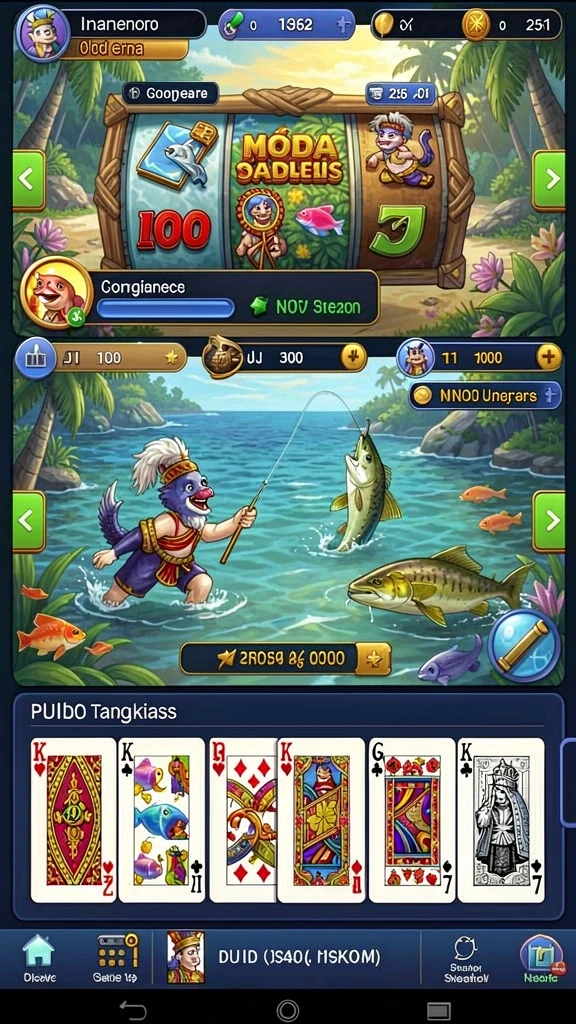Viewport: 576px width, 1024px height.
Task: Go to next slot banner
Action: pos(549,180)
